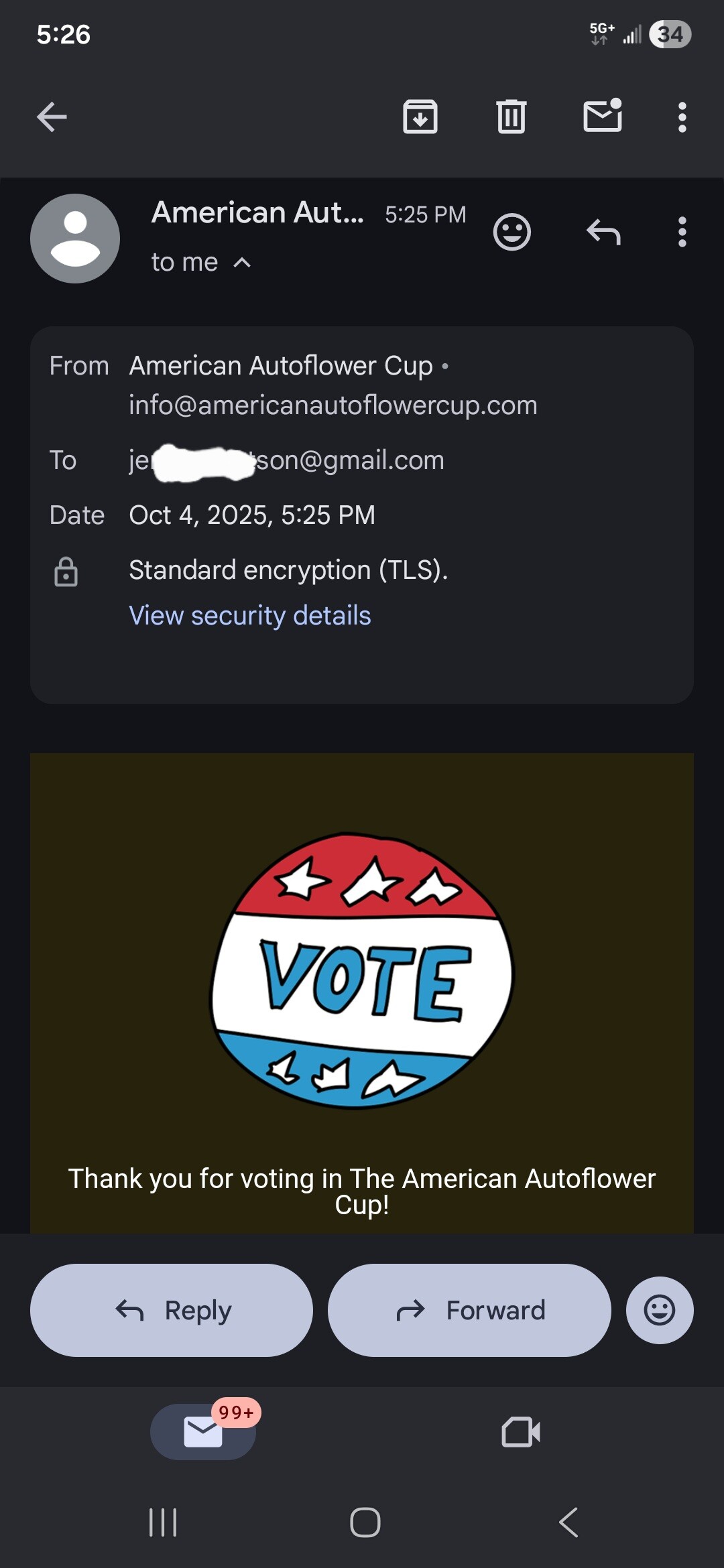Open recent apps from navigation bar

tap(163, 1522)
